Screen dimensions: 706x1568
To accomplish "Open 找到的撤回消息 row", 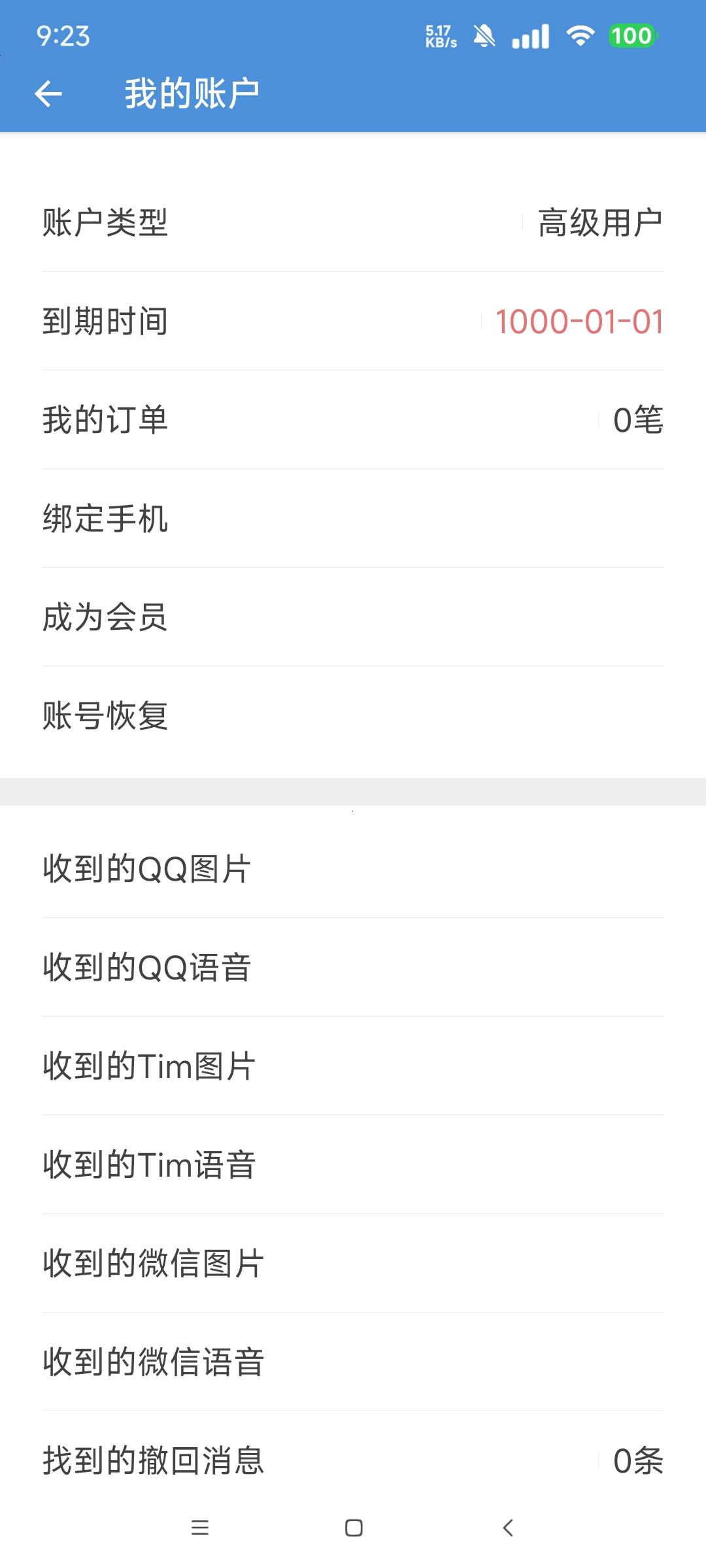I will click(x=353, y=1460).
